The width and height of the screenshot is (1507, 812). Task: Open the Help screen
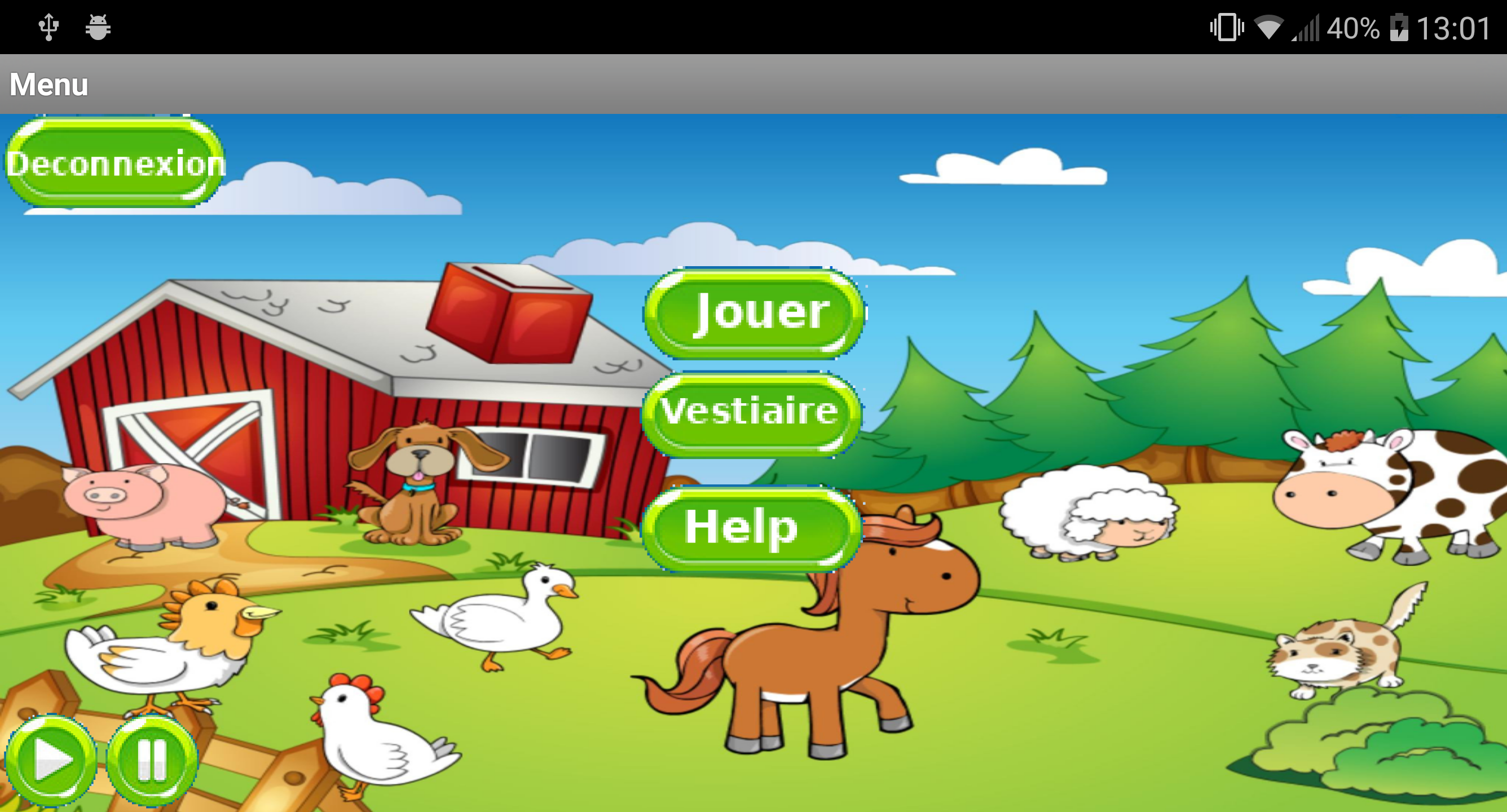click(x=751, y=528)
